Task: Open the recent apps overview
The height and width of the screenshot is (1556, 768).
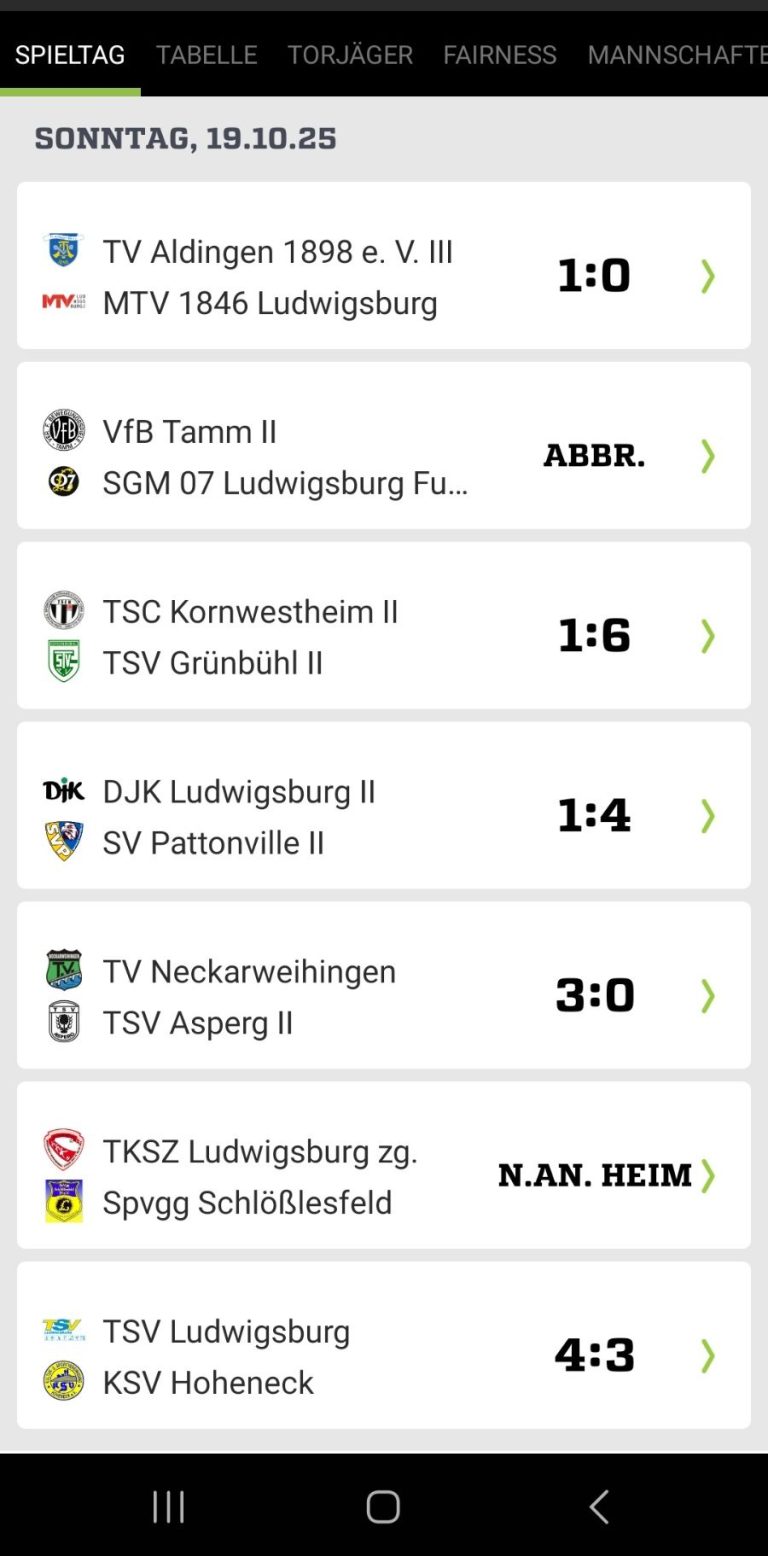Action: (168, 1506)
